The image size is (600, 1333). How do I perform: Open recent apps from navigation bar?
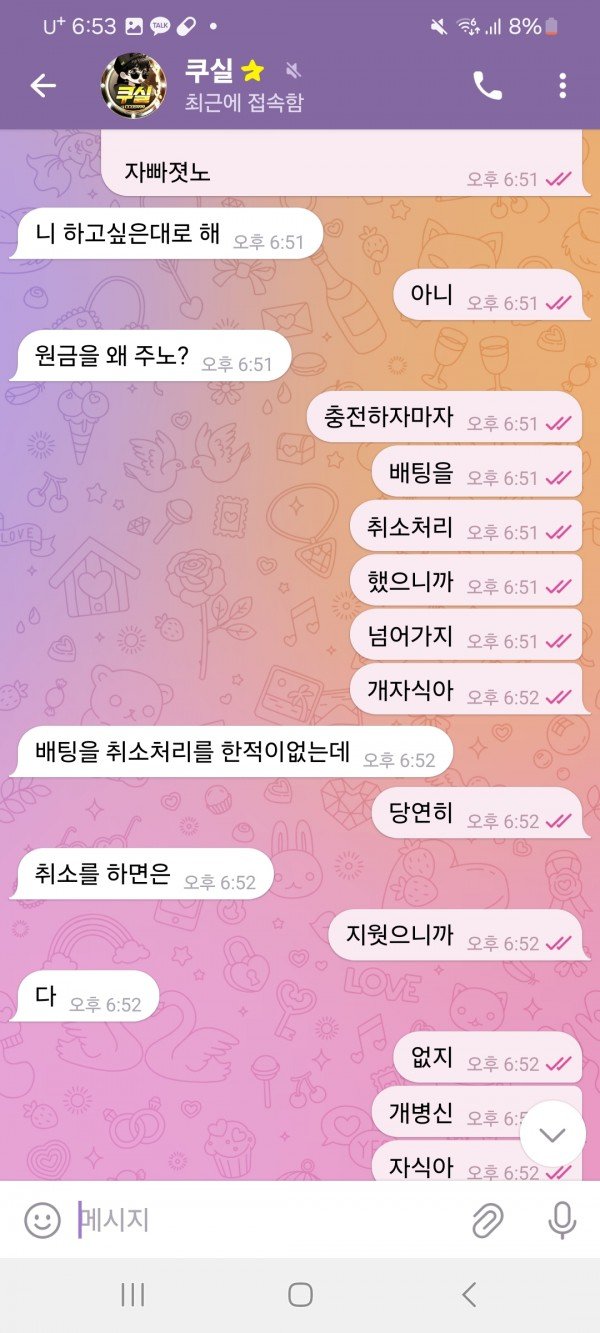click(x=132, y=1295)
